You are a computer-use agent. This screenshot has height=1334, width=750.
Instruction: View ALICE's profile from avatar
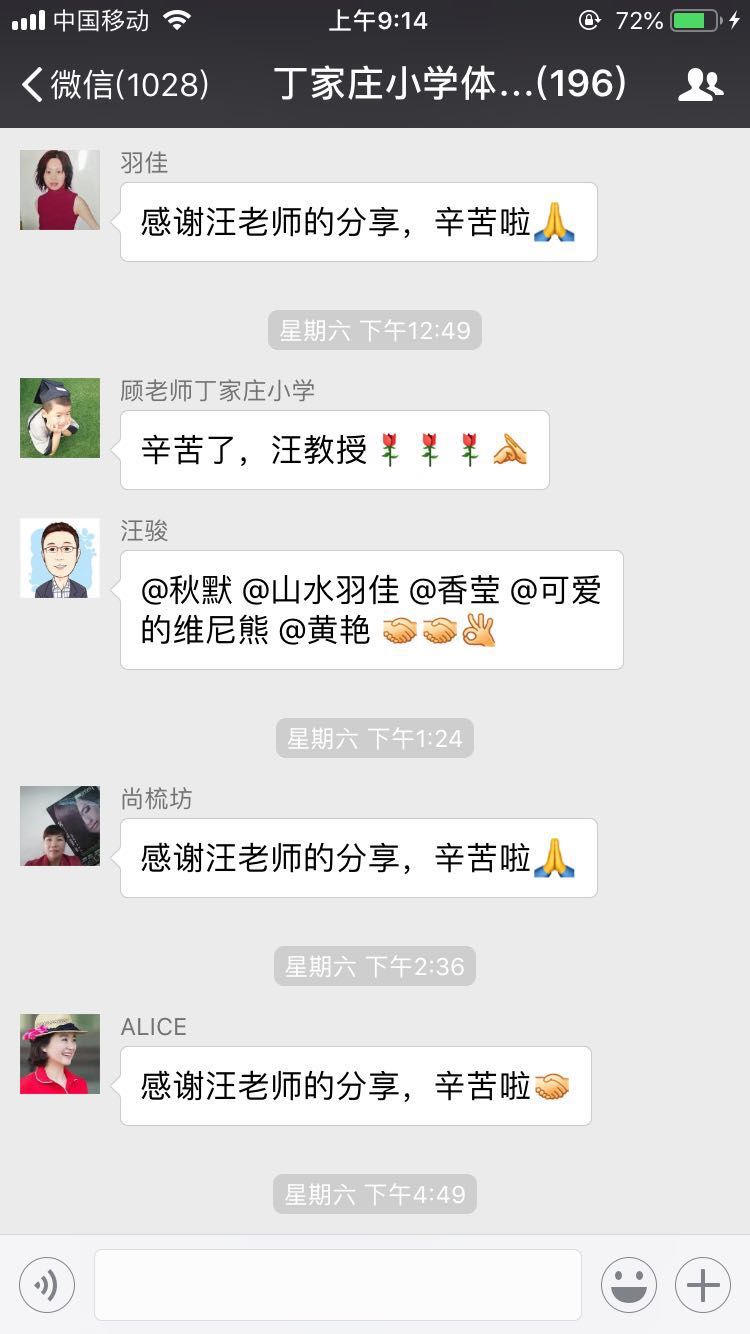point(60,1054)
